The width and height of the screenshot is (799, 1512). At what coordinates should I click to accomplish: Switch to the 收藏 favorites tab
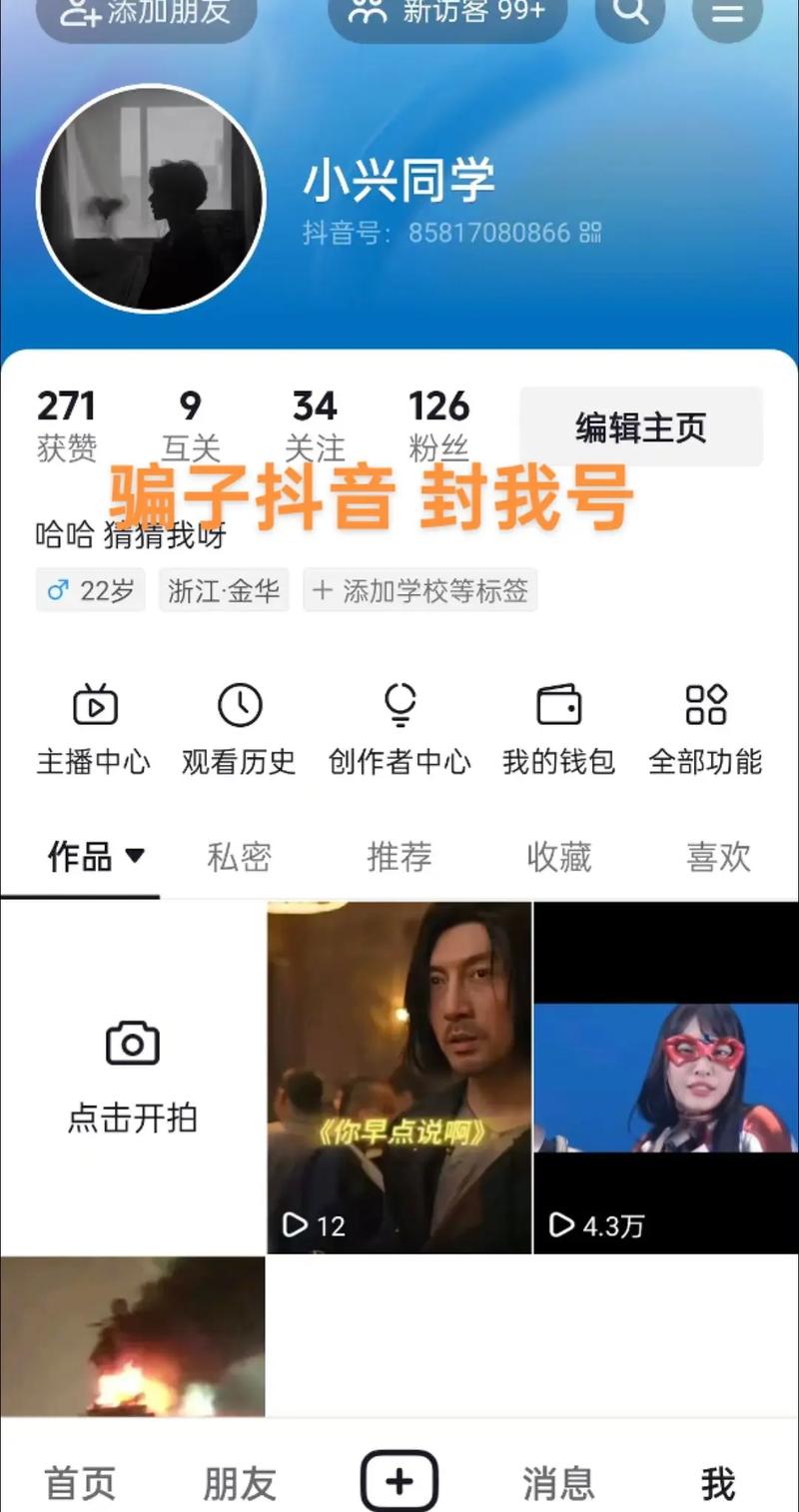point(557,857)
